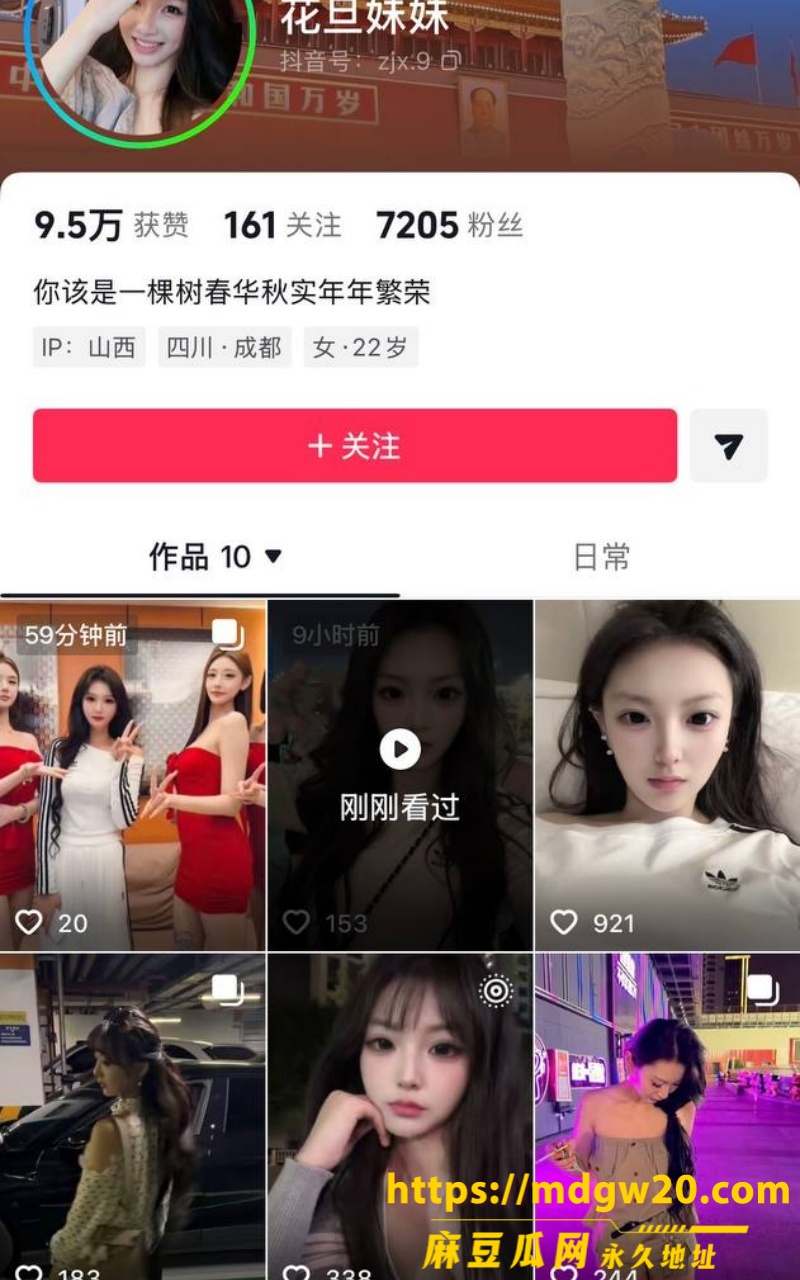Play the video marked 刚刚看过
Screen dimensions: 800x1280
click(400, 775)
